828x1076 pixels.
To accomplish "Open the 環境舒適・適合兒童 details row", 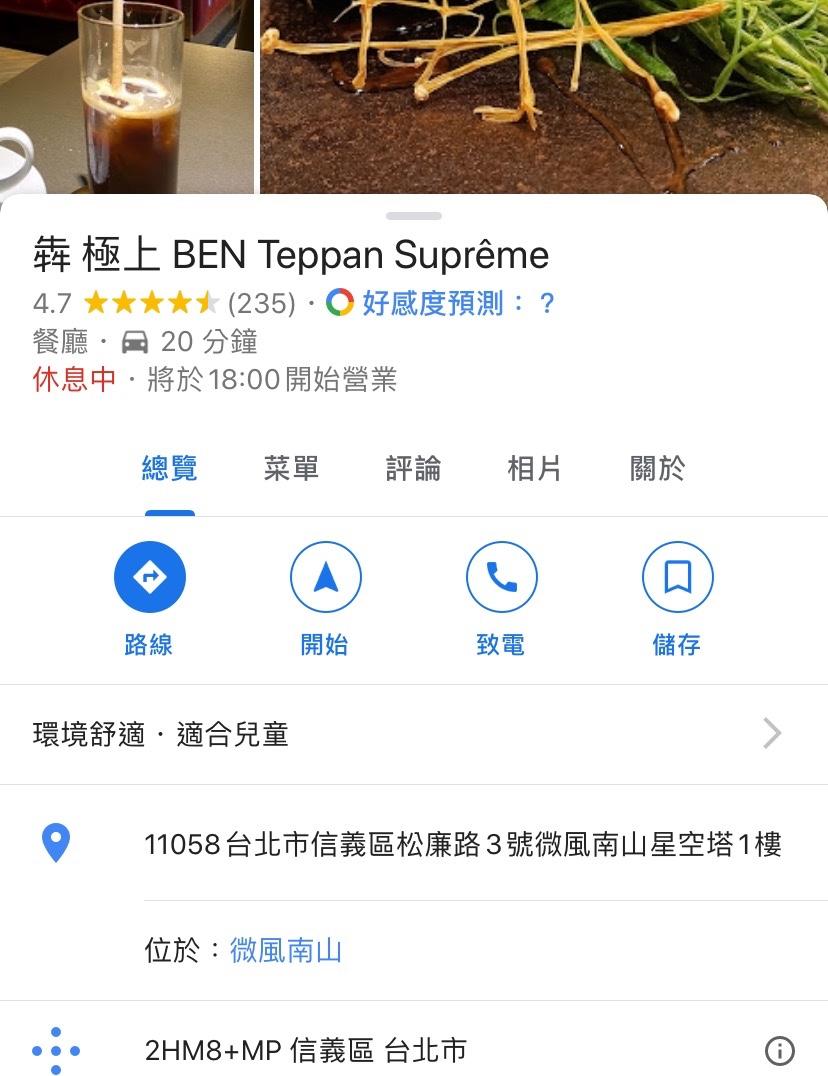I will [413, 735].
